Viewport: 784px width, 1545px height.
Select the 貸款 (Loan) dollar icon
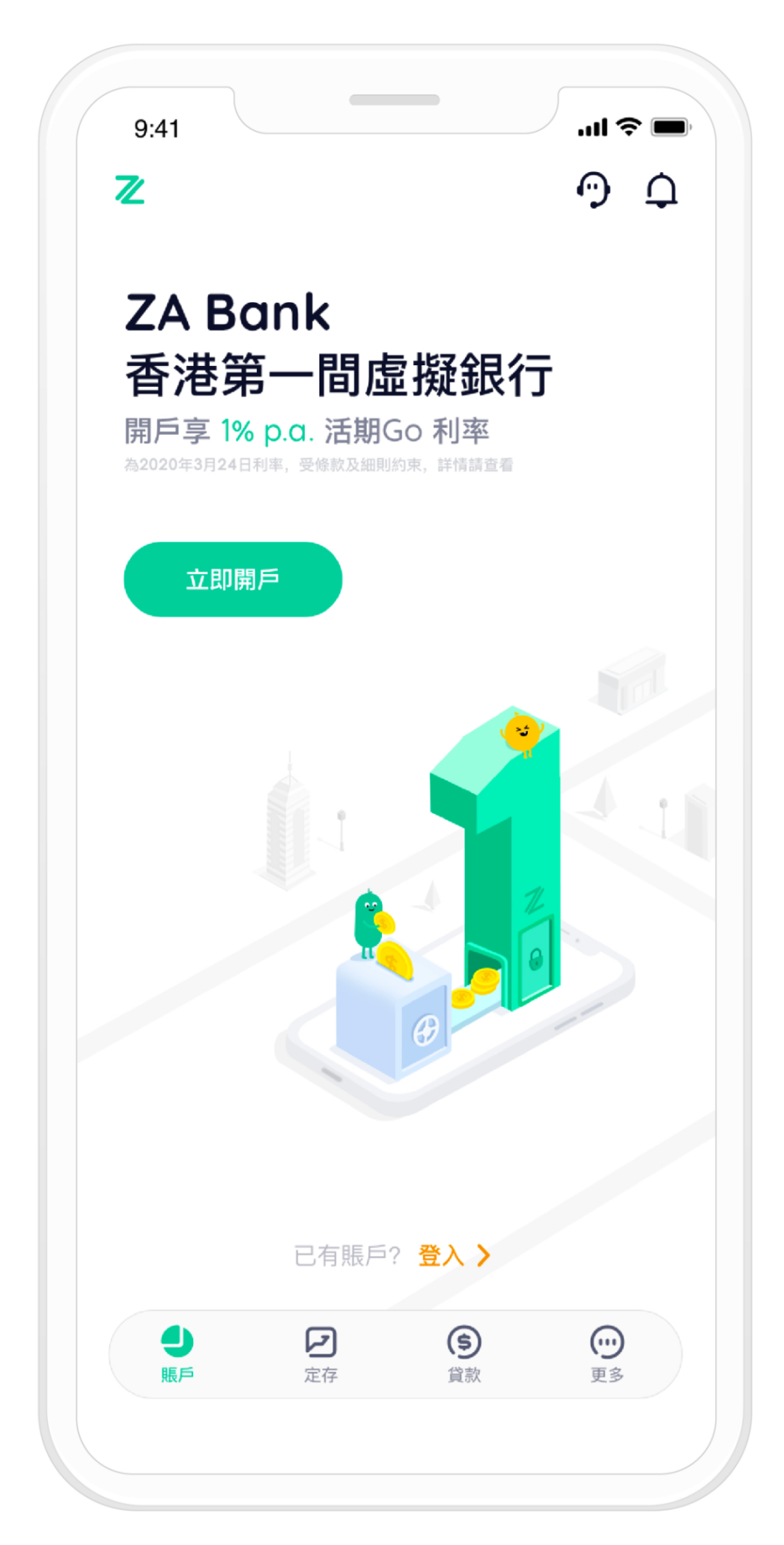click(x=465, y=1340)
